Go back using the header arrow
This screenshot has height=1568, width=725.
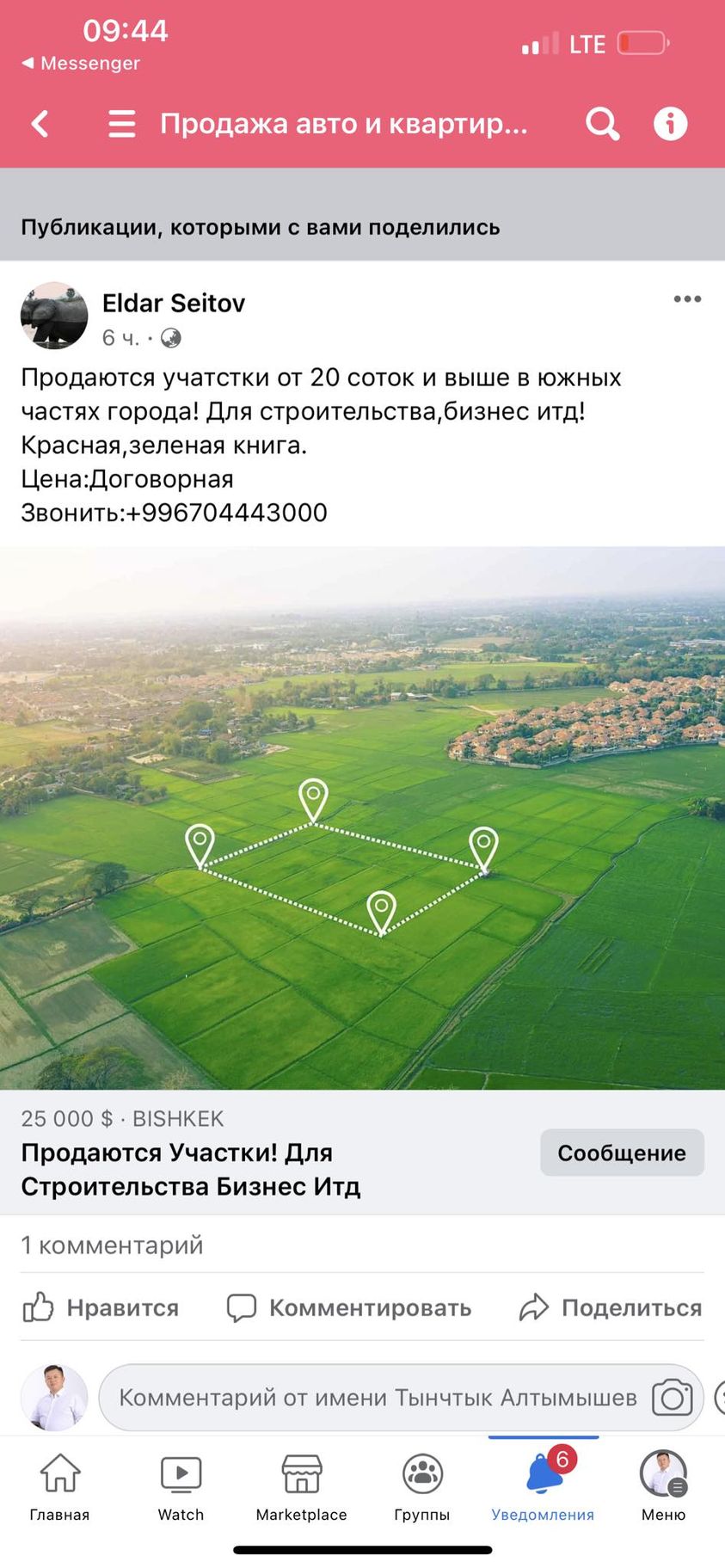pos(40,124)
